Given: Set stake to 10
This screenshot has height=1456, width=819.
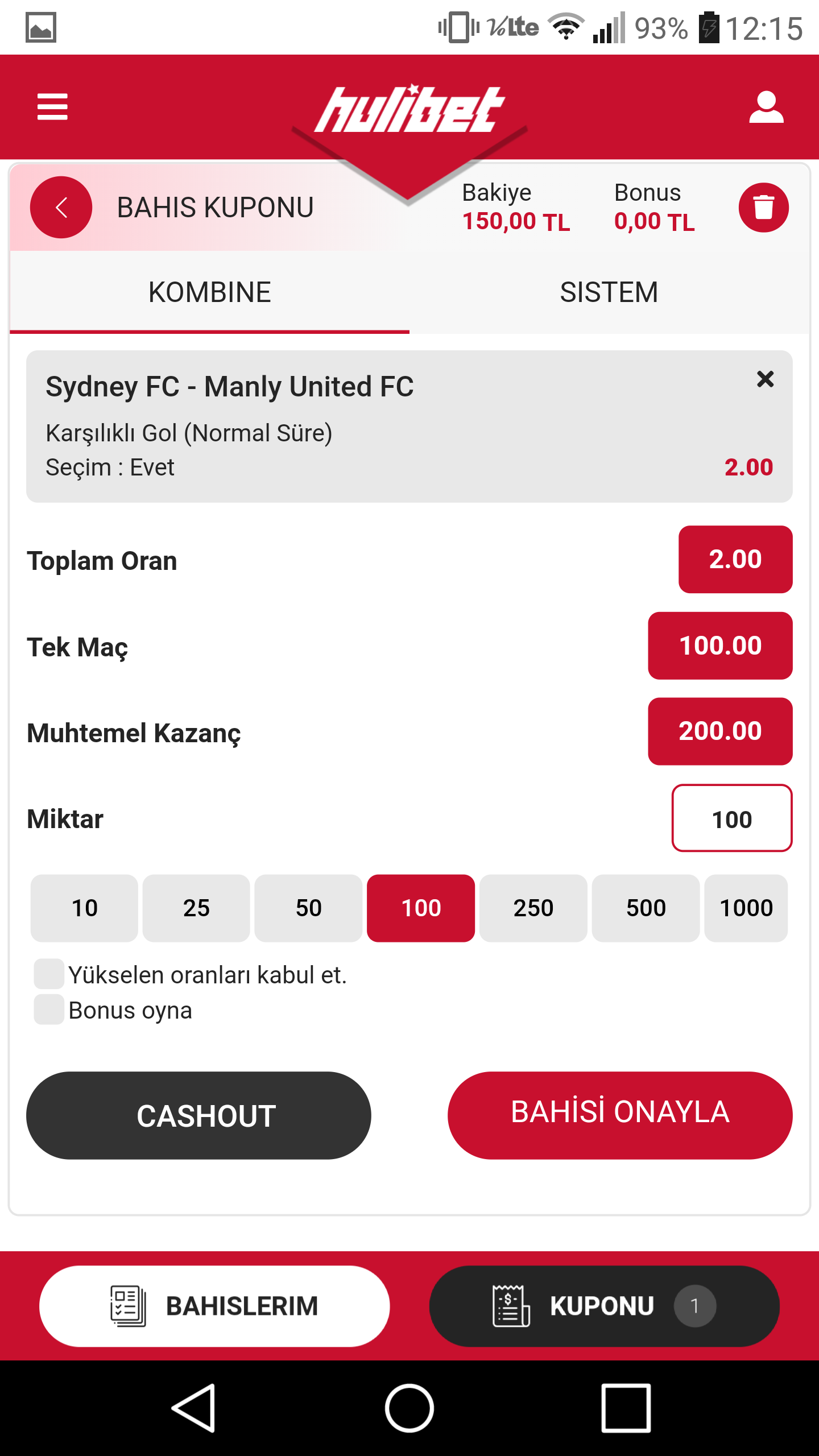Looking at the screenshot, I should point(84,908).
